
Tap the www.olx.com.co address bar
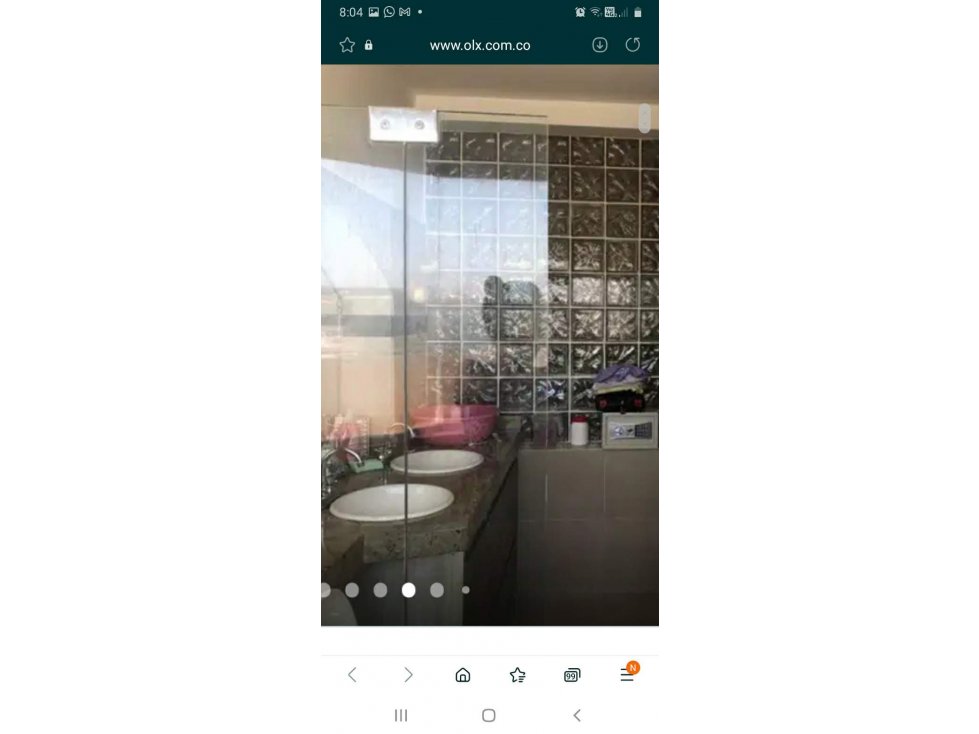pyautogui.click(x=480, y=45)
